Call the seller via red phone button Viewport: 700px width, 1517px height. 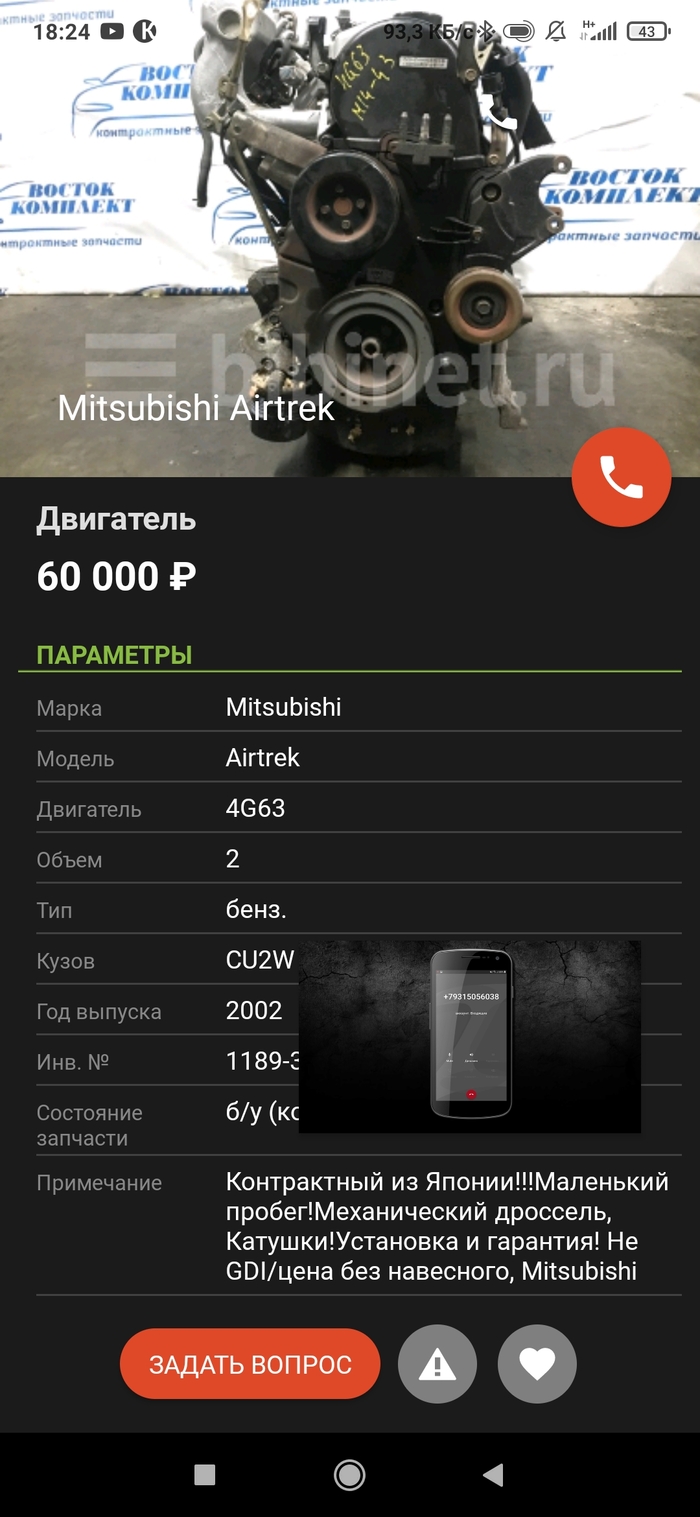(621, 477)
